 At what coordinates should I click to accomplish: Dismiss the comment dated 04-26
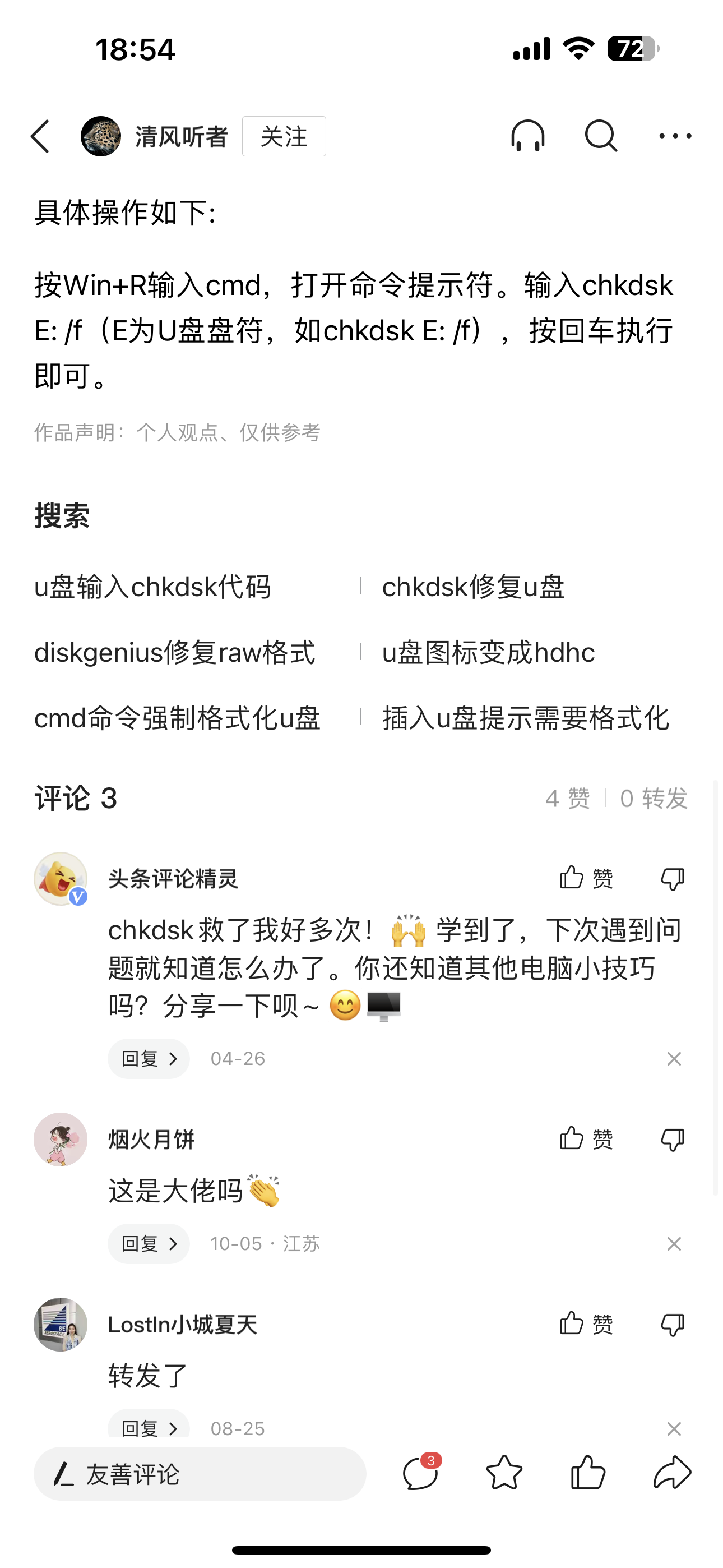tap(674, 1059)
